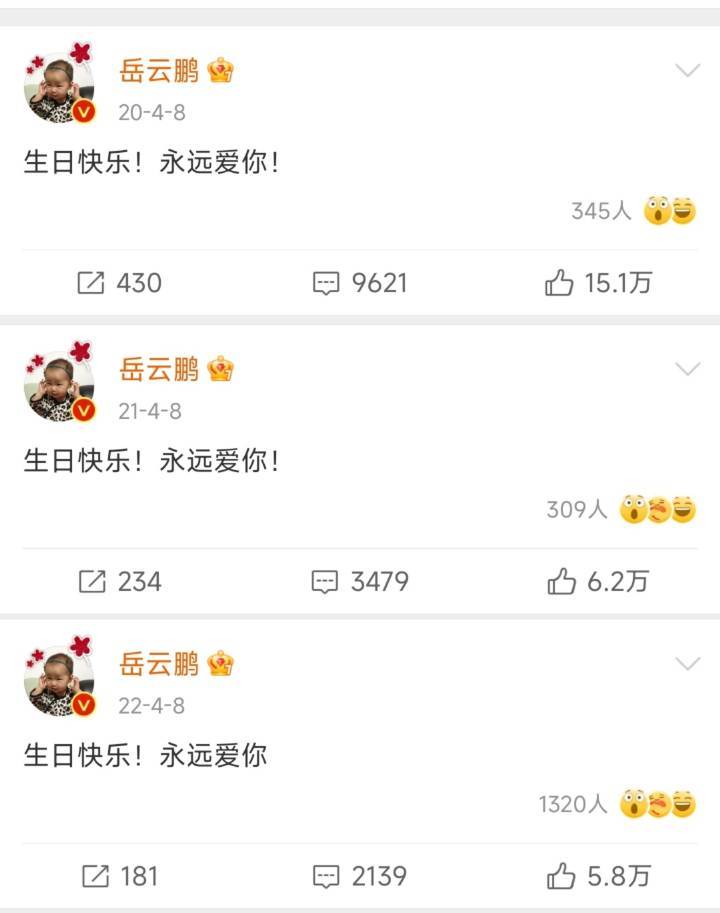Expand the chevron menu on the 21-4-8 post
The height and width of the screenshot is (913, 720).
click(687, 369)
